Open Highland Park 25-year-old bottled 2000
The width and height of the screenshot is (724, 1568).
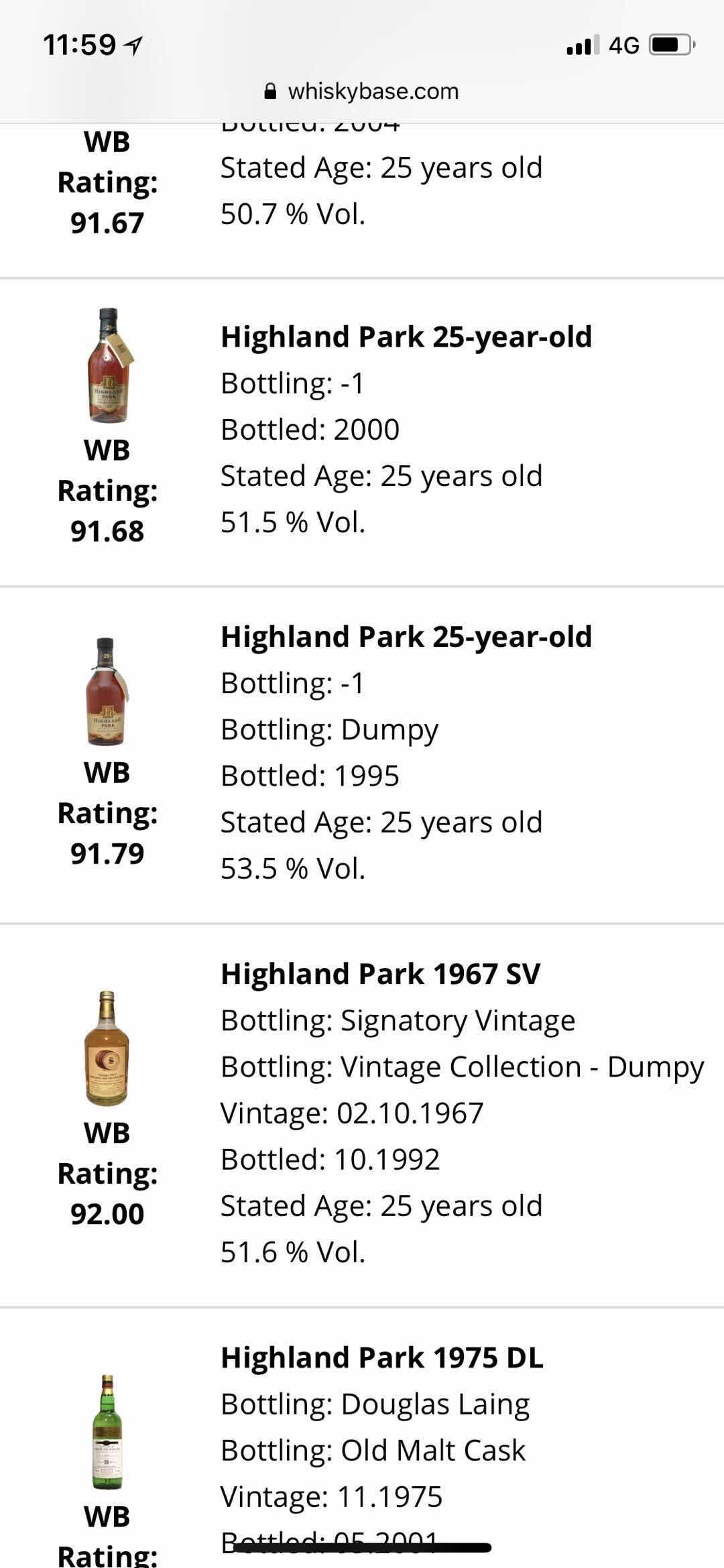pos(406,337)
